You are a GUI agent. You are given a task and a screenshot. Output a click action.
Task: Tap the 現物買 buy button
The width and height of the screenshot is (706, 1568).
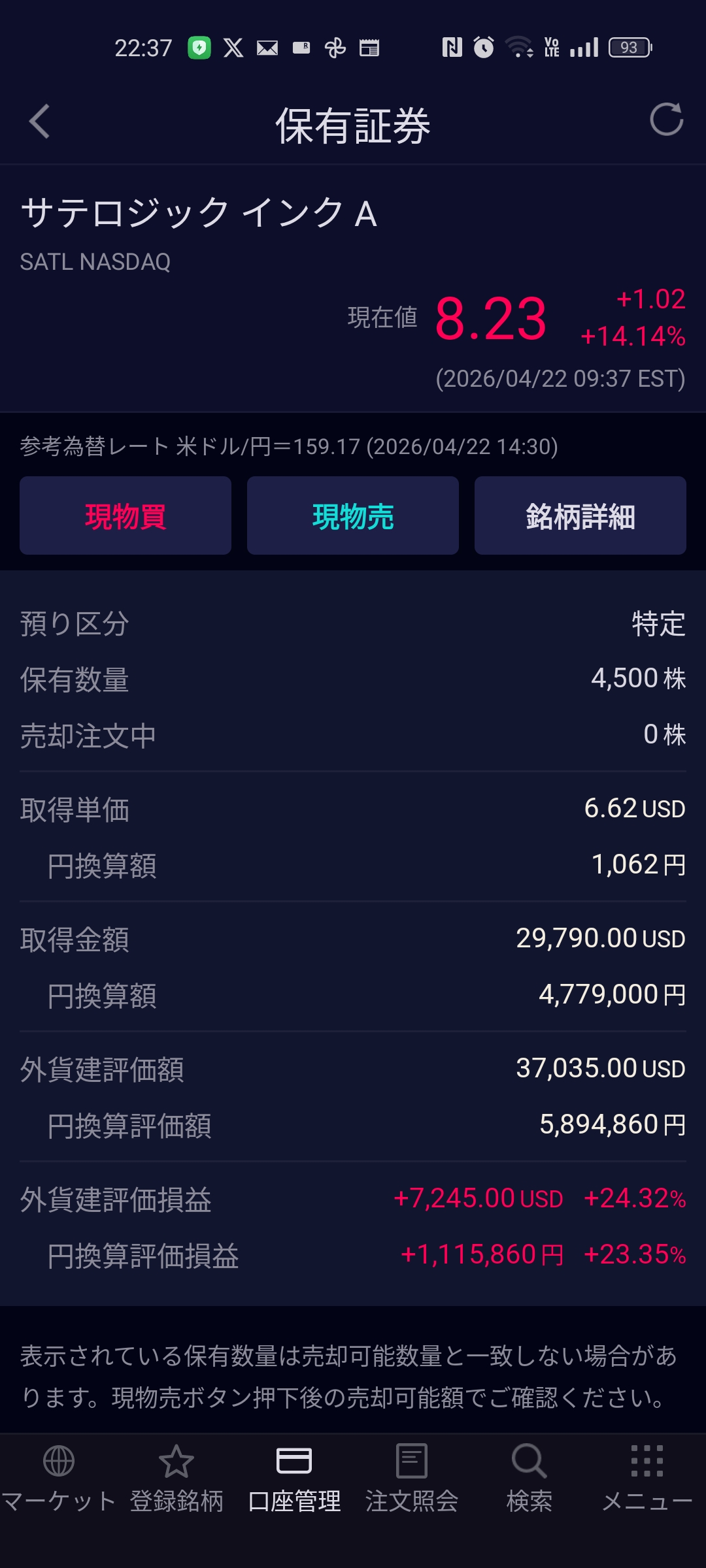pos(126,515)
